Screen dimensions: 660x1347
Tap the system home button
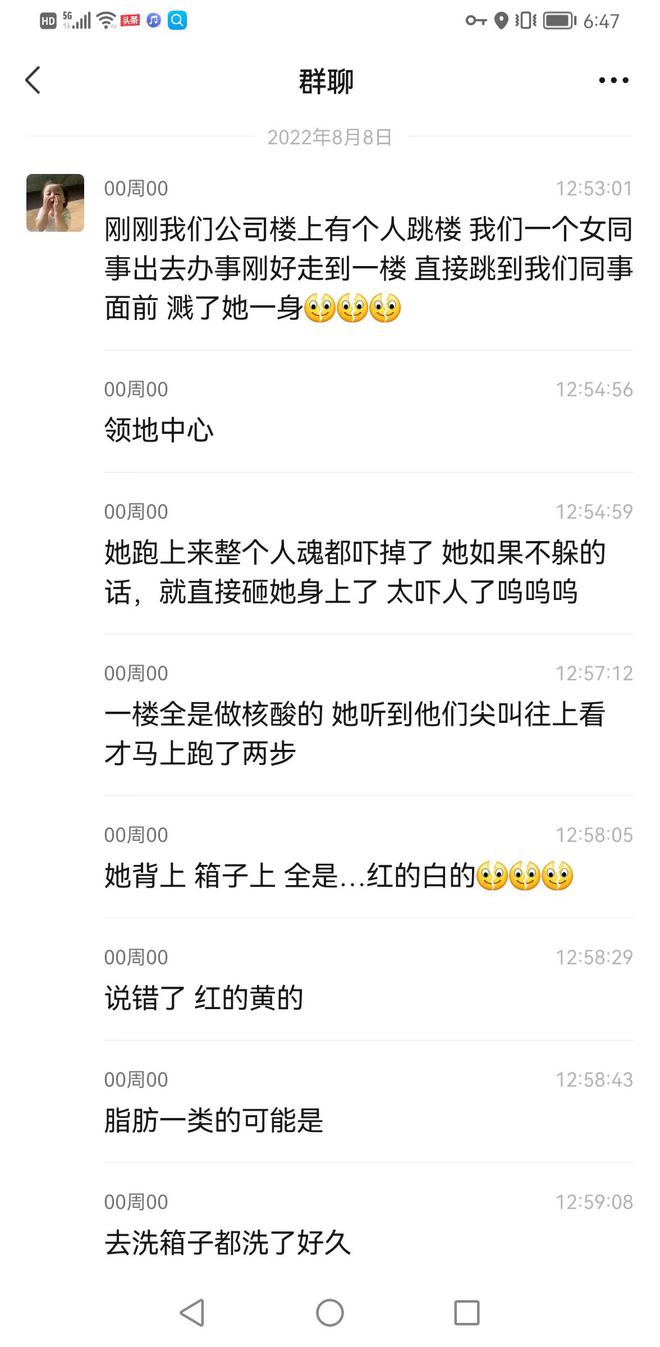pos(330,1312)
